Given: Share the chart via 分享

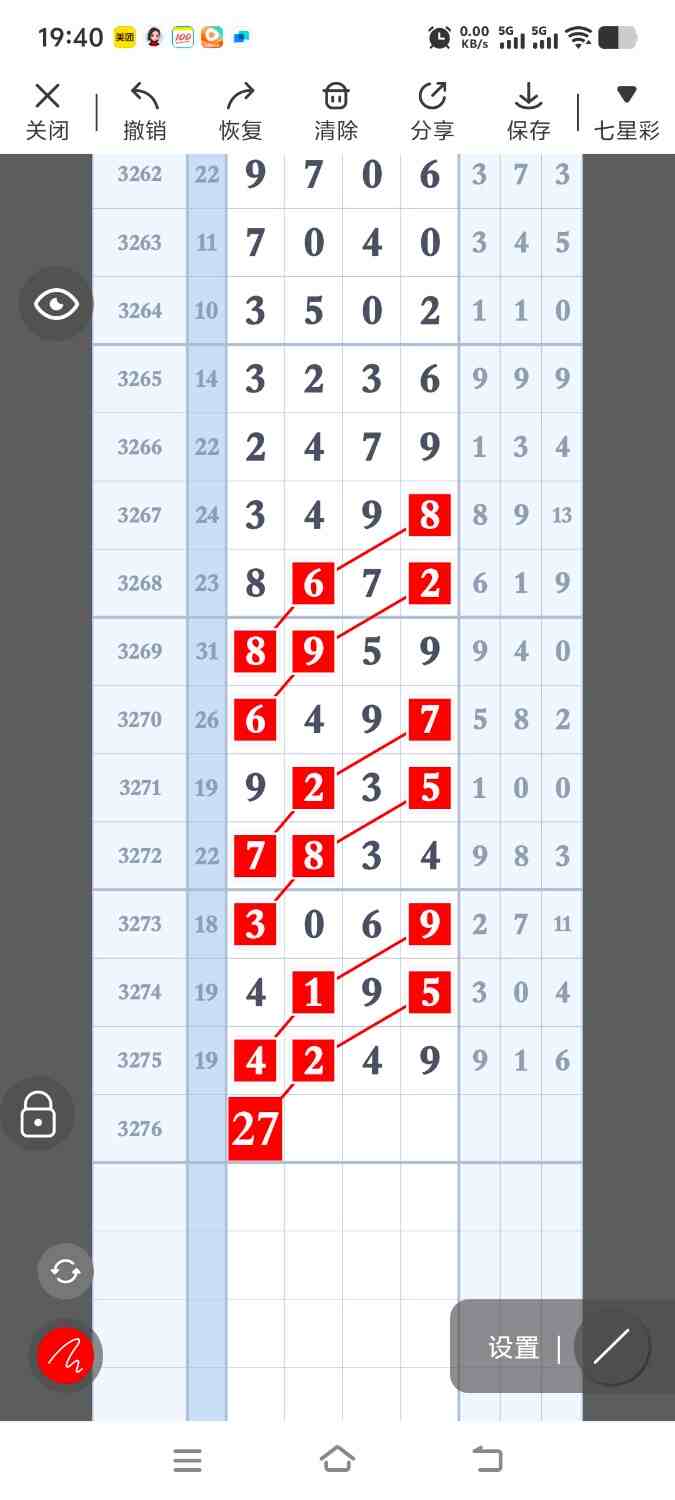Looking at the screenshot, I should (x=432, y=111).
